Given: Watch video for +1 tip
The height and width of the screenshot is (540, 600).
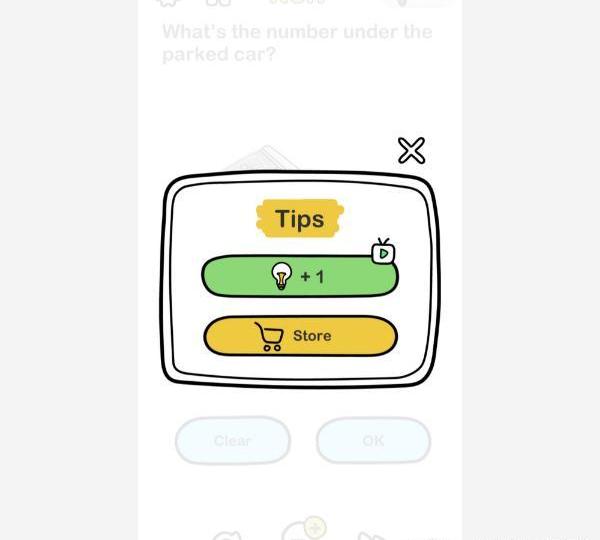Looking at the screenshot, I should [299, 277].
